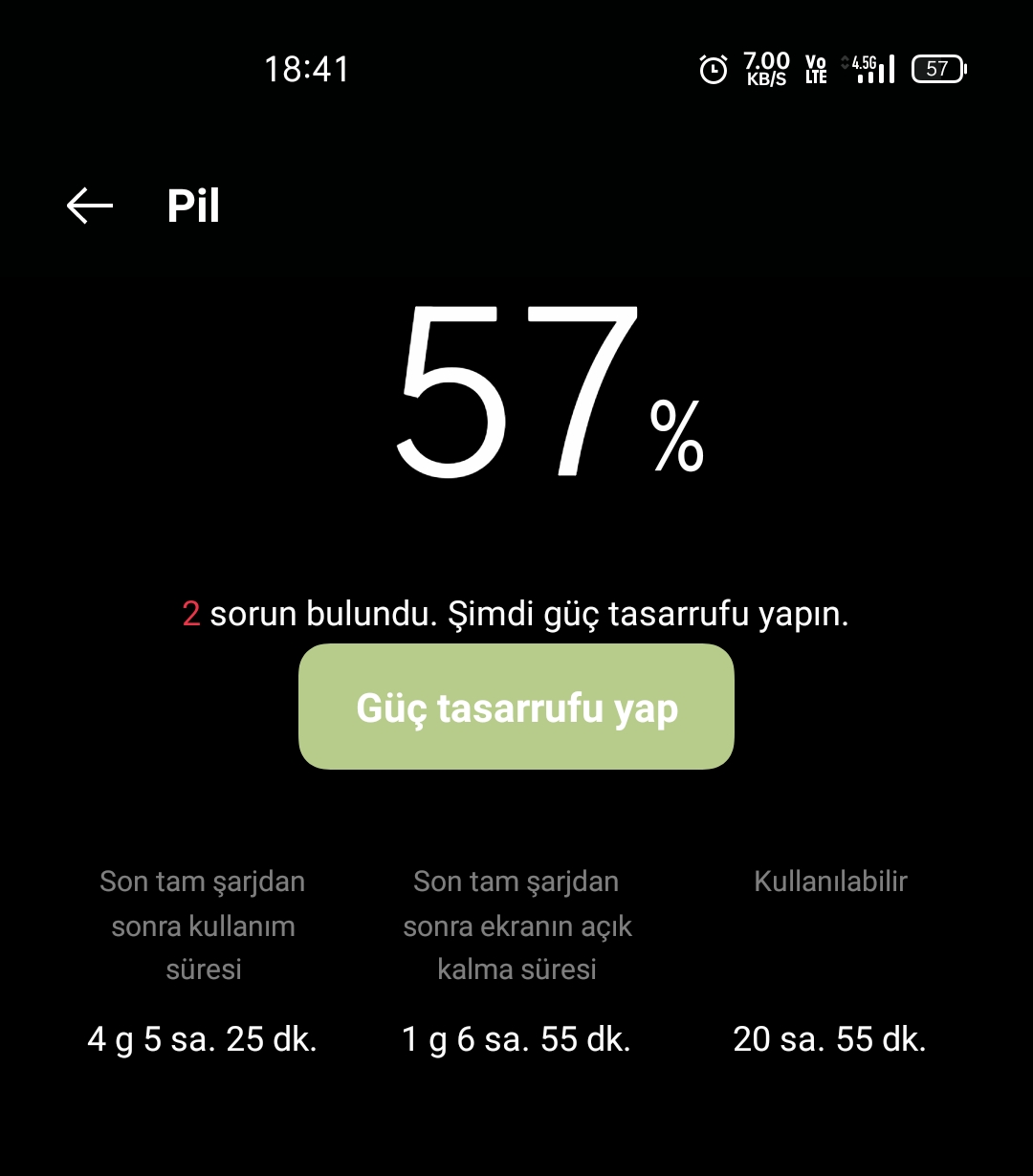Go back from the Pil screen
1033x1176 pixels.
[90, 206]
